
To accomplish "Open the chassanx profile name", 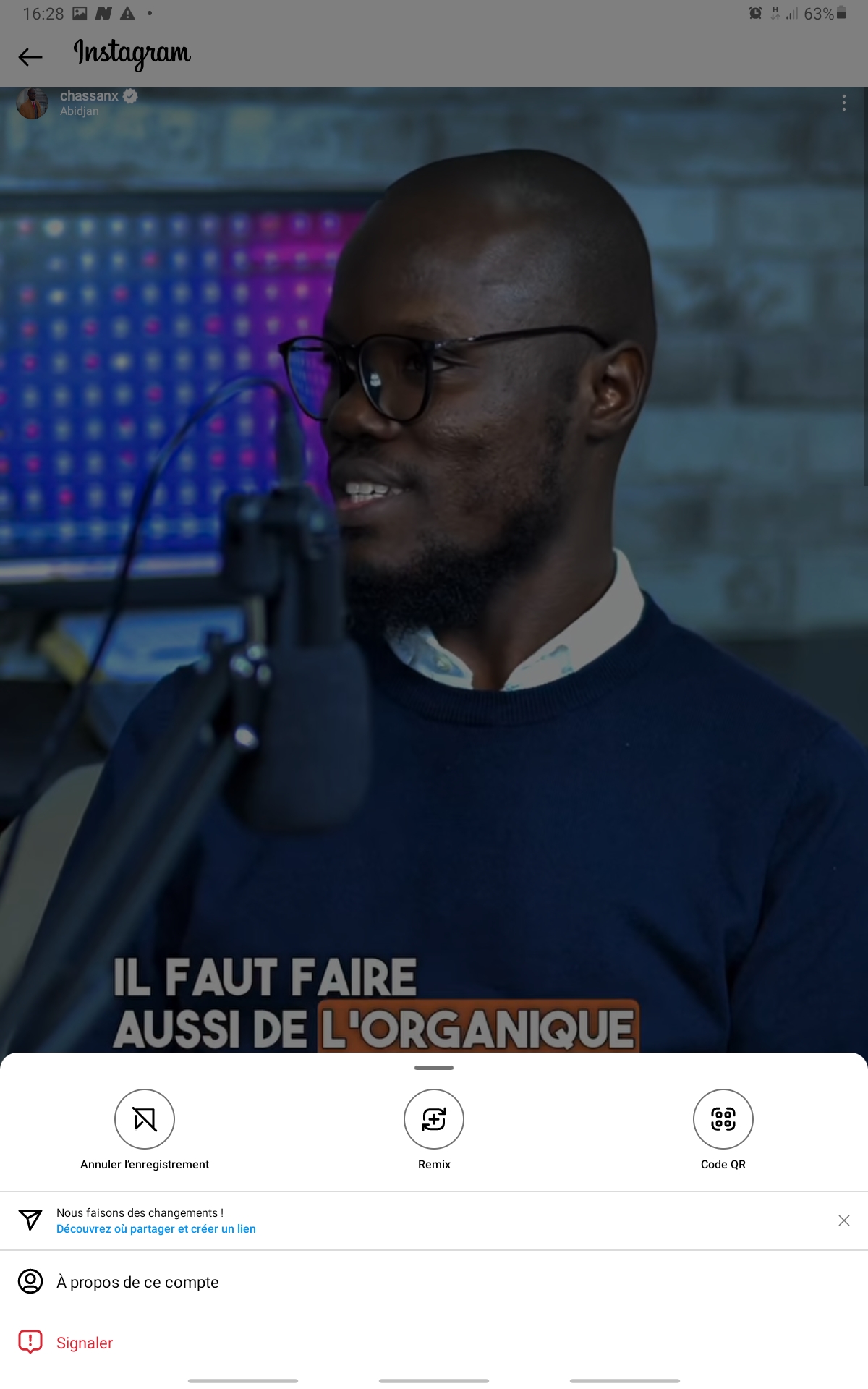I will 89,95.
